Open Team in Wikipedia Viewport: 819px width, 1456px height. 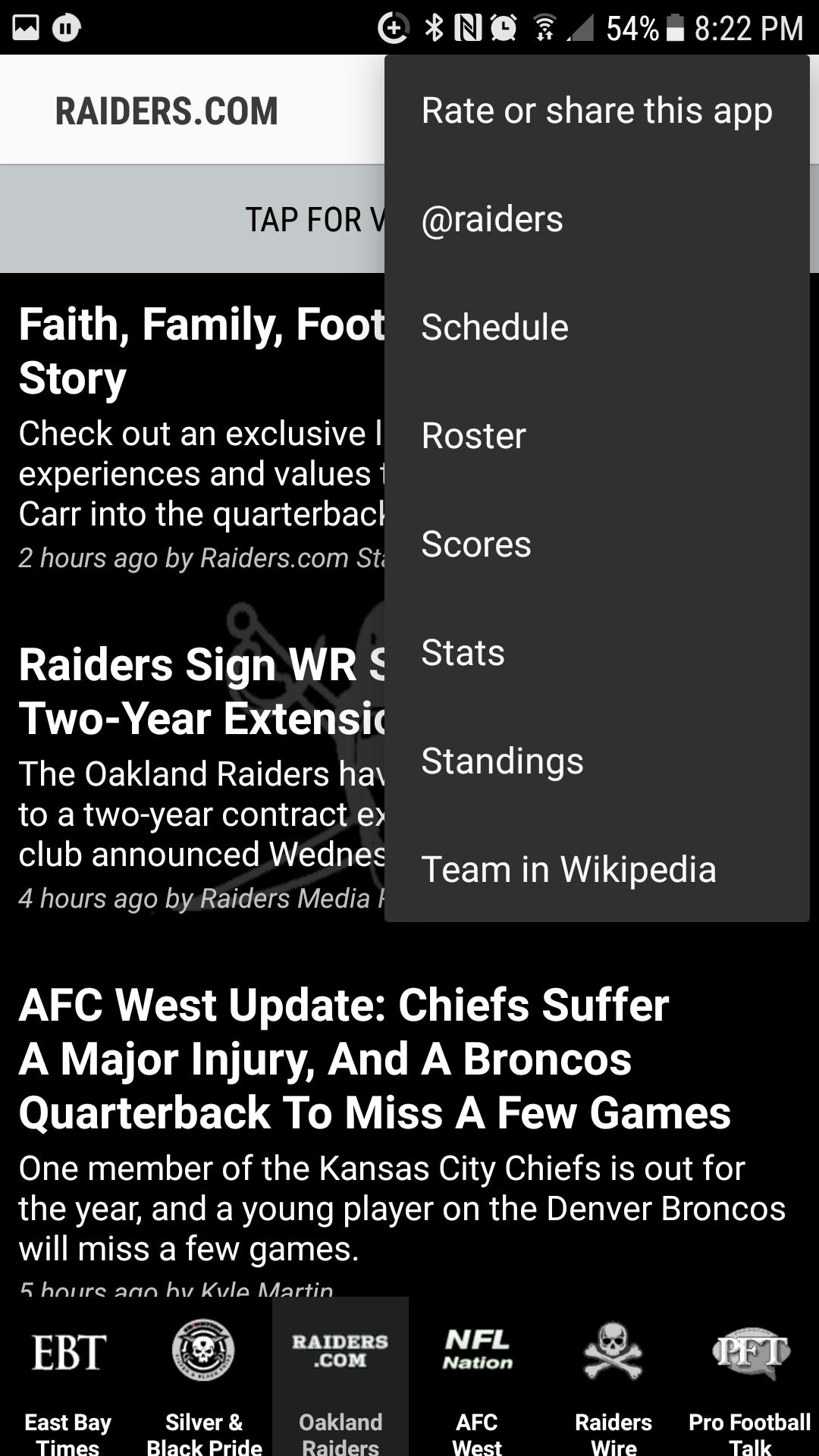coord(567,869)
